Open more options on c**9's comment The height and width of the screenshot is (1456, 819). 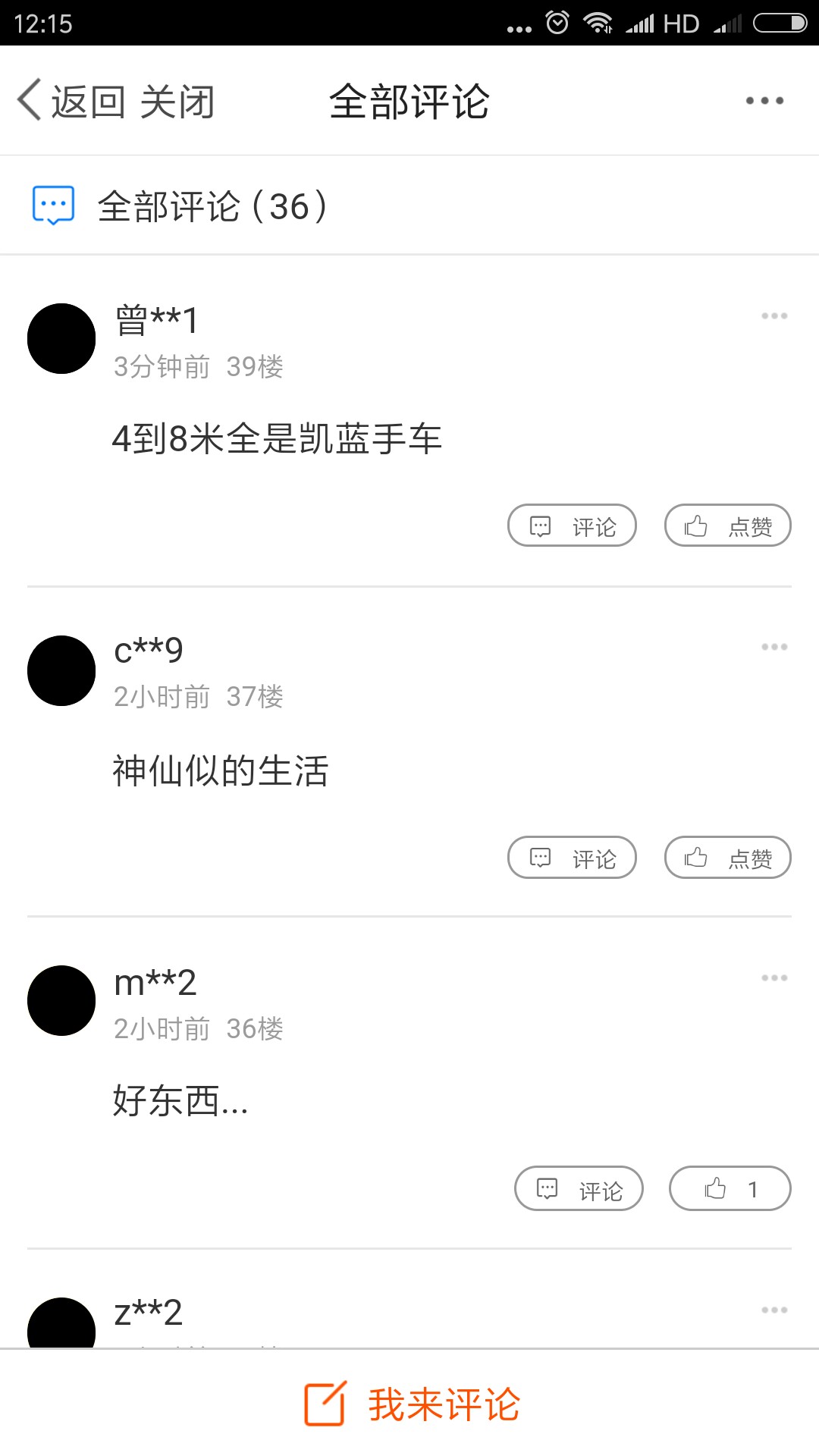[774, 647]
